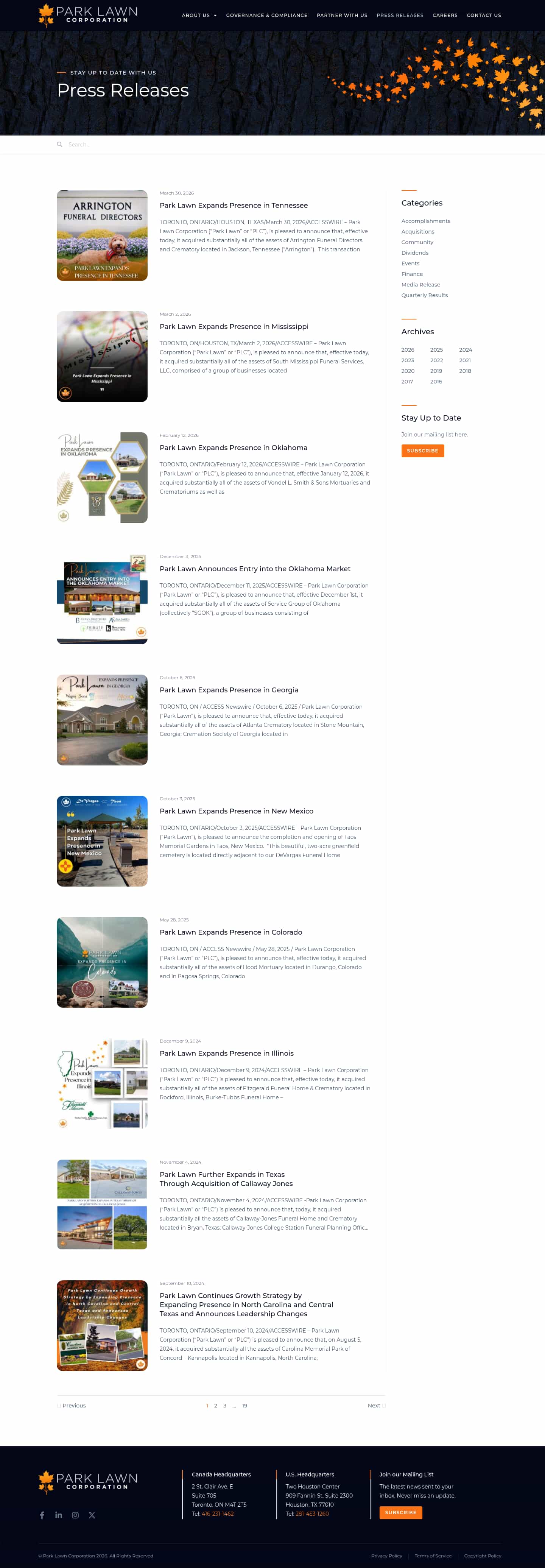Viewport: 545px width, 1568px height.
Task: Click the search magnifier icon
Action: (x=60, y=144)
